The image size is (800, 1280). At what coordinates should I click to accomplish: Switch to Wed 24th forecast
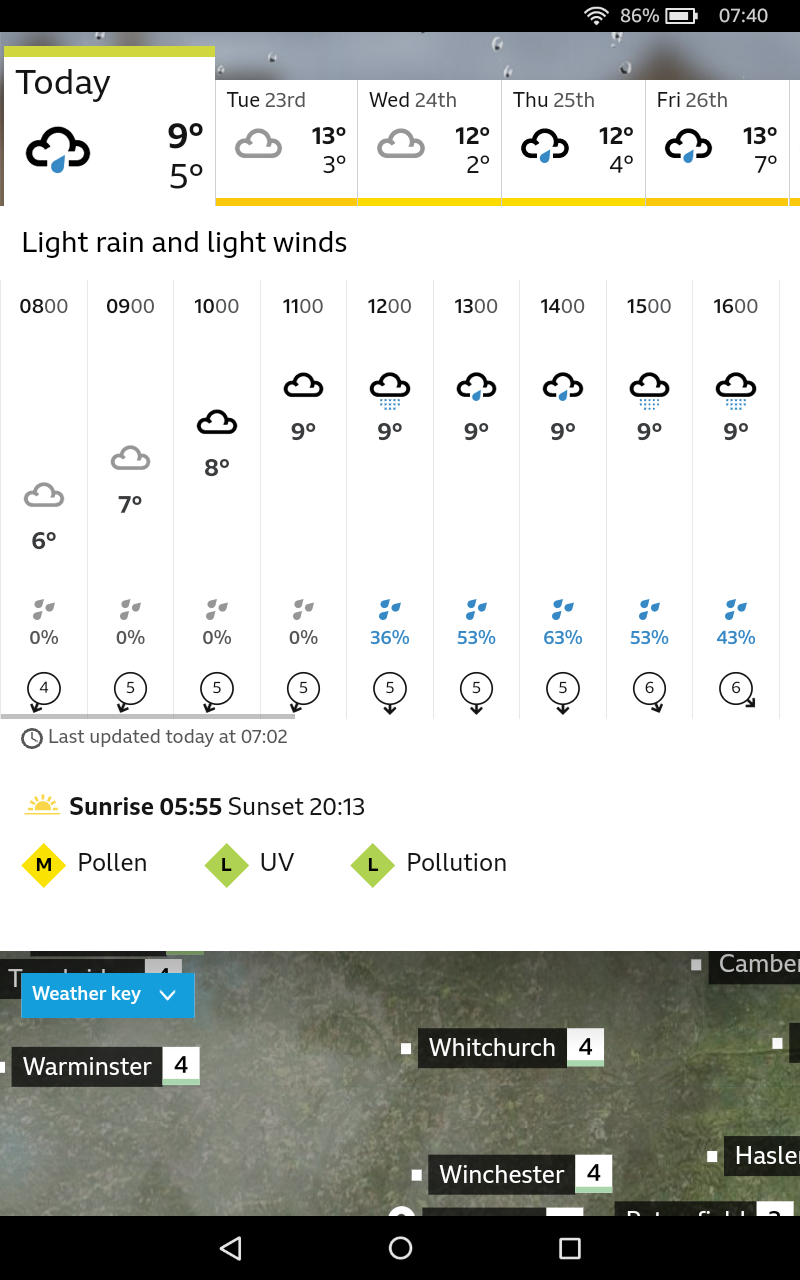(429, 140)
